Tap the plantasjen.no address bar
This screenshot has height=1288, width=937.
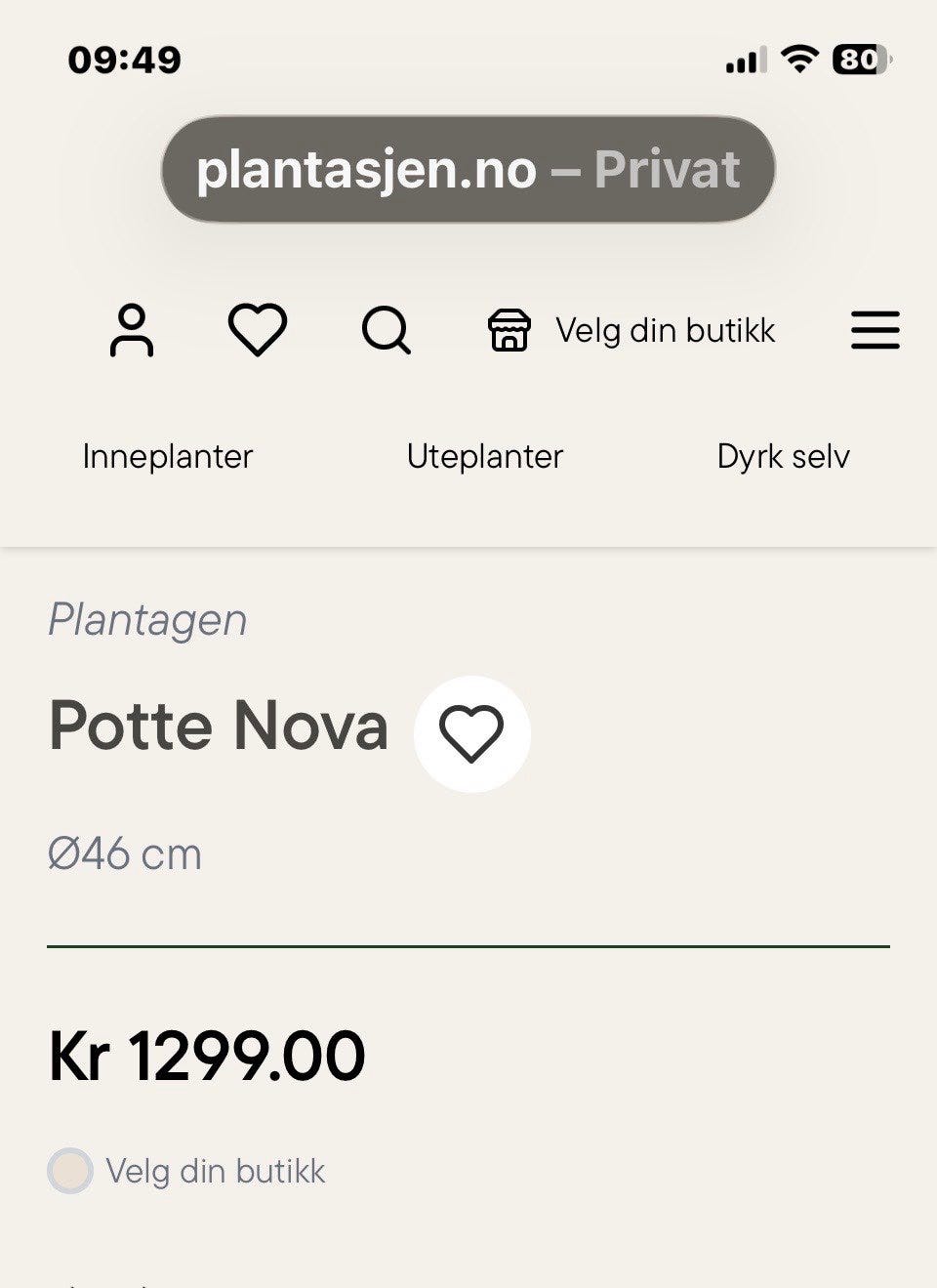[x=468, y=169]
